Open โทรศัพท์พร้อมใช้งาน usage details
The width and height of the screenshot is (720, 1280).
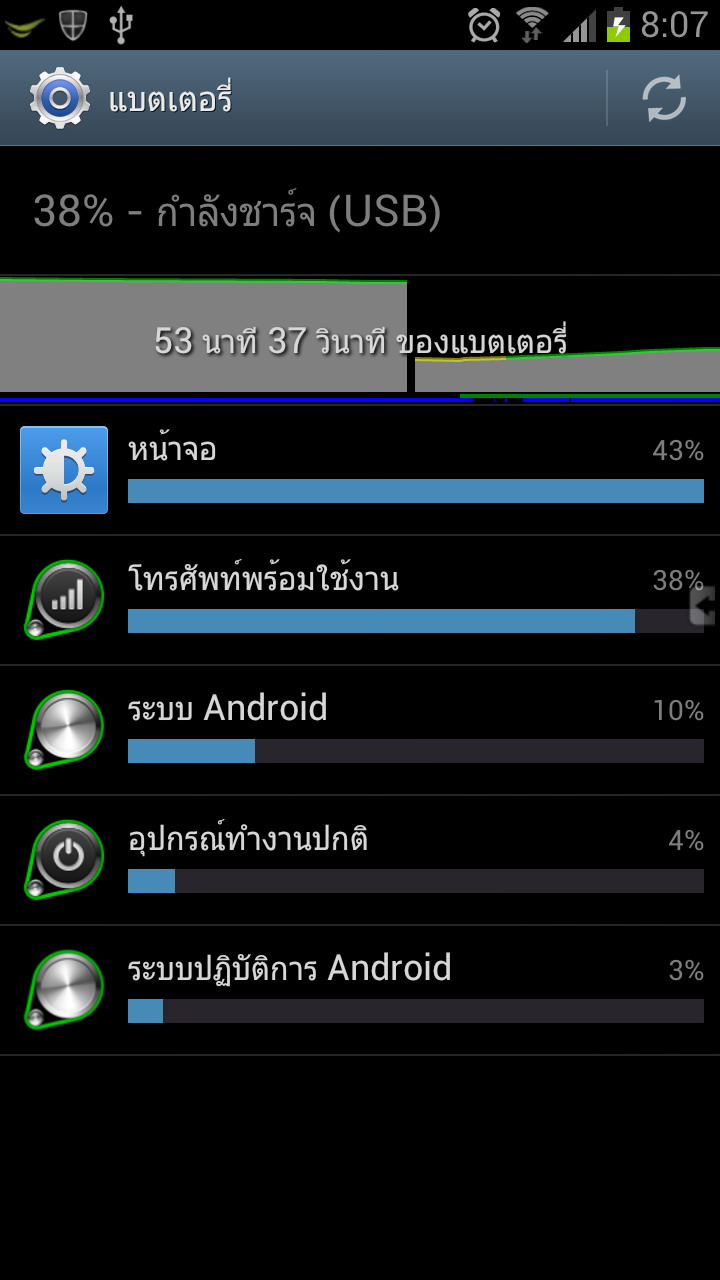pos(360,600)
